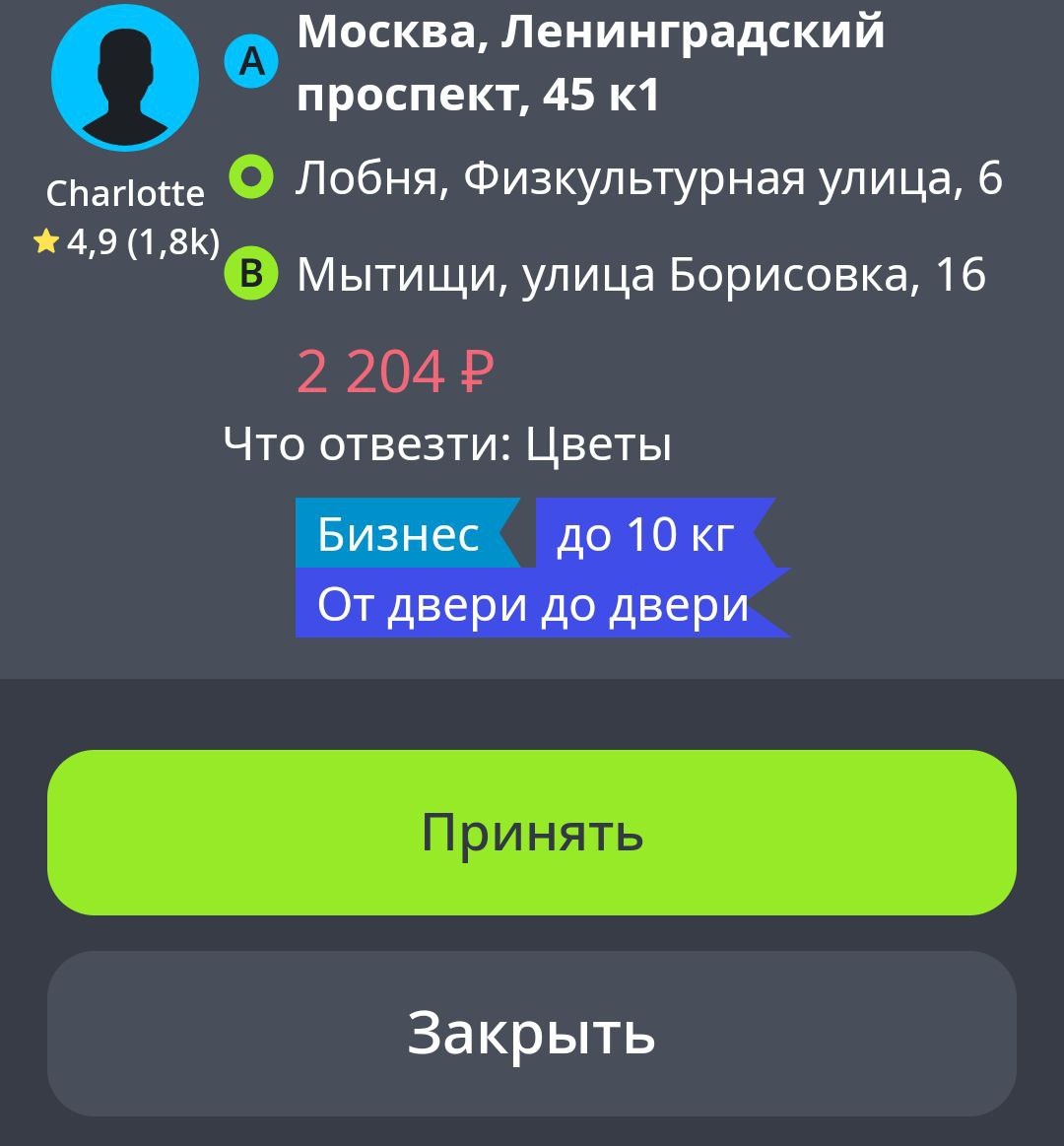Screen dimensions: 1064x1146
Task: Click the Charlotte username label
Action: point(124,192)
